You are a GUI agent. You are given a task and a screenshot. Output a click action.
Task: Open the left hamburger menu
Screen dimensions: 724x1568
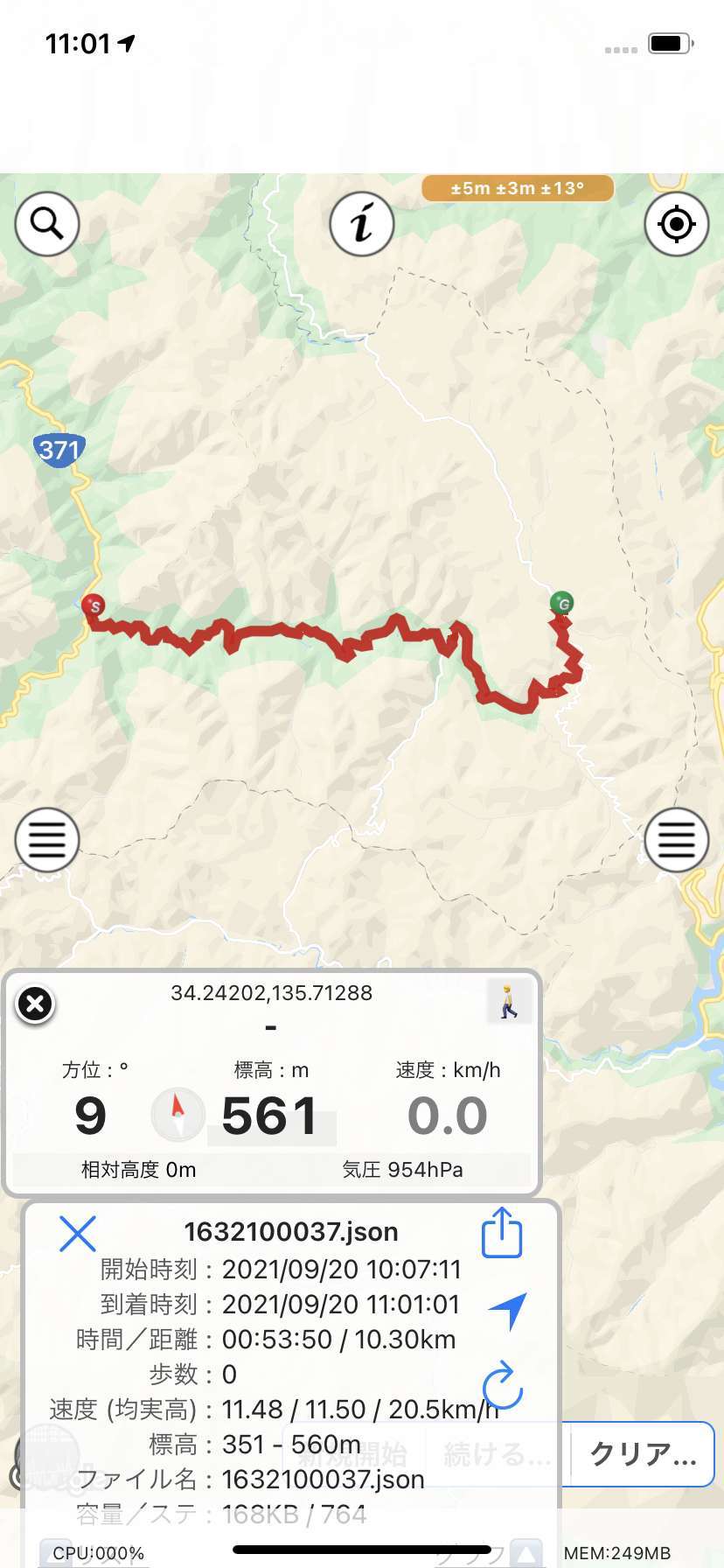point(47,840)
